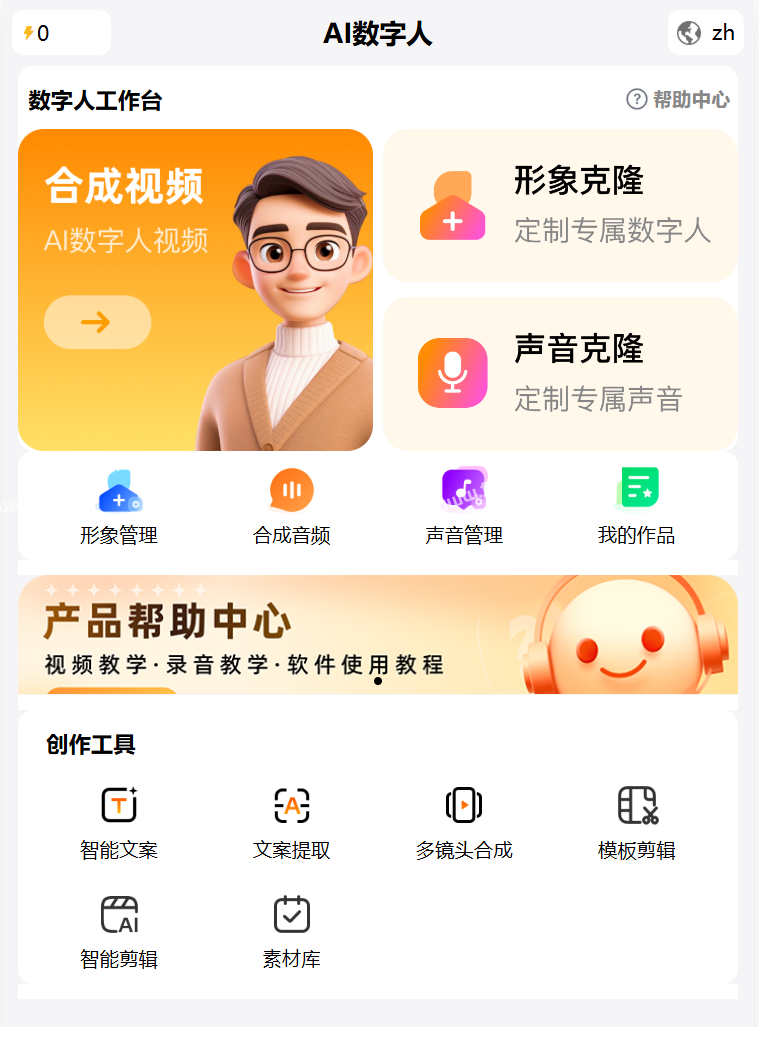
Task: Open the 素材库
Action: [x=291, y=932]
